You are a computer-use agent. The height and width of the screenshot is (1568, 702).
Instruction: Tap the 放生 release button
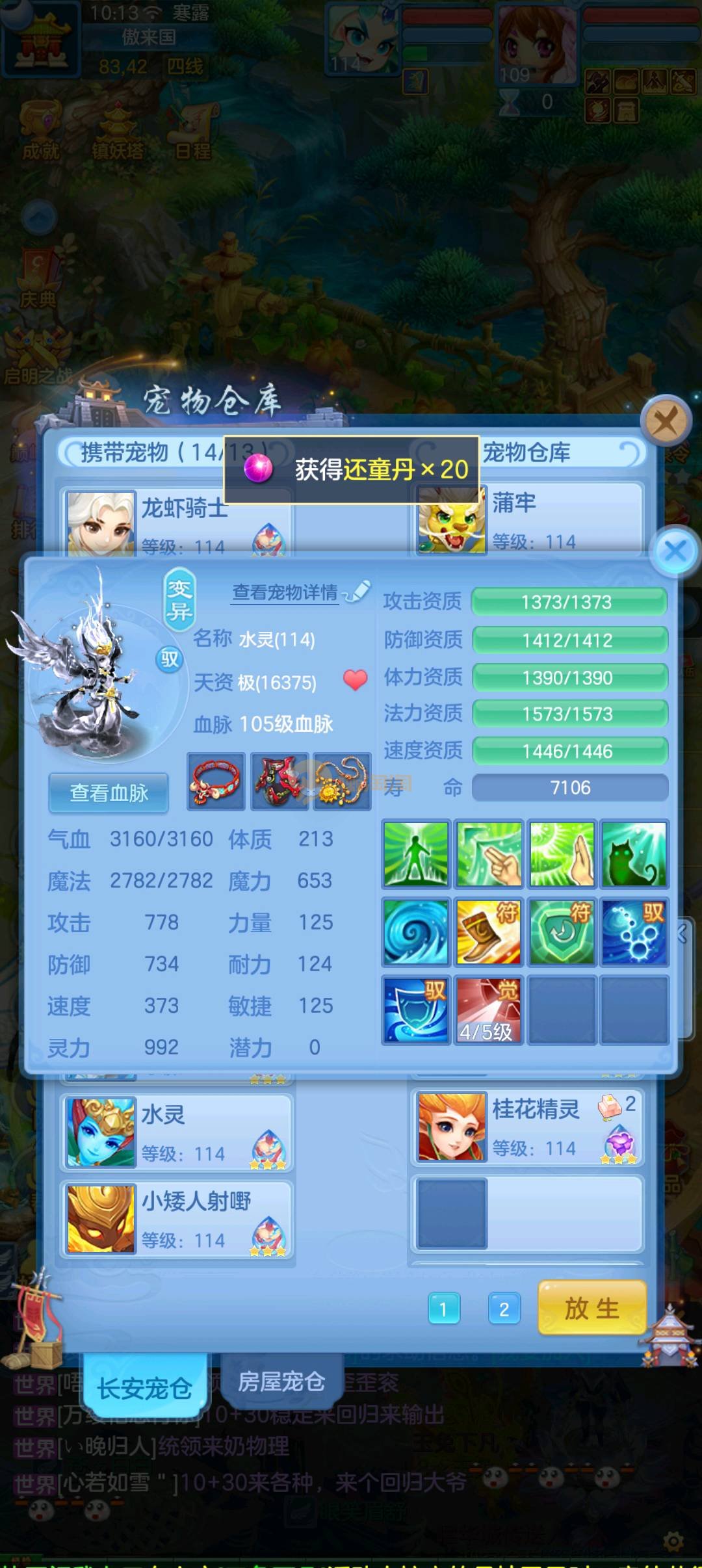591,1308
